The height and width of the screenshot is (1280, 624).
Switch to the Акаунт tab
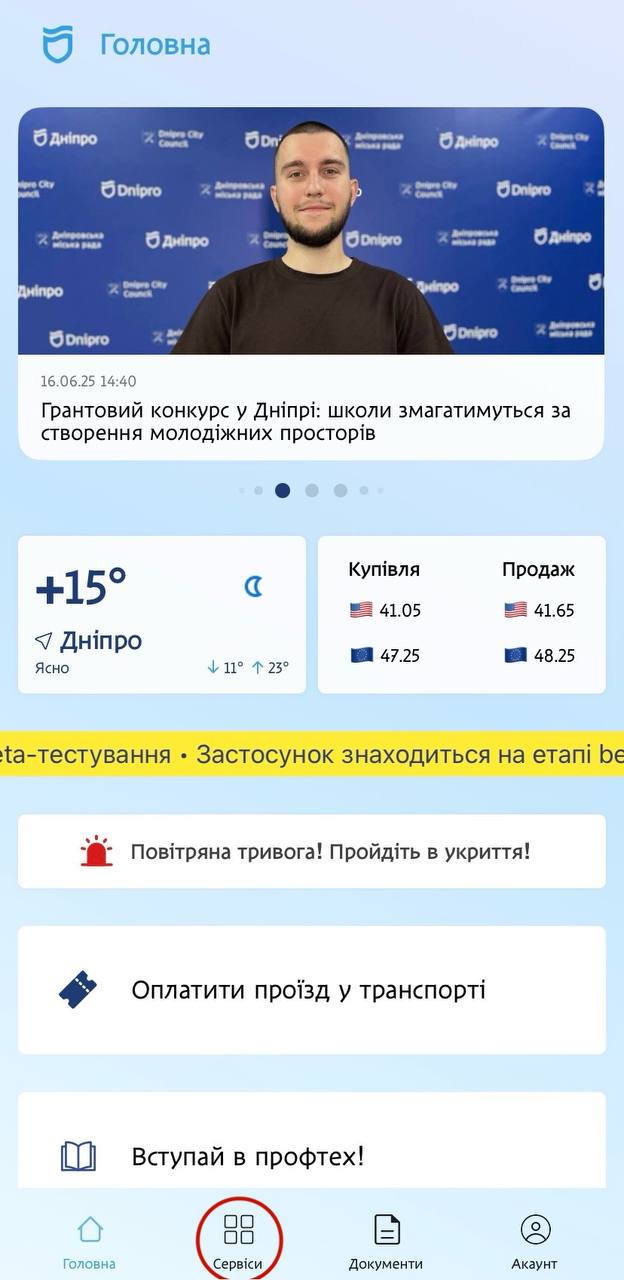pyautogui.click(x=535, y=1240)
